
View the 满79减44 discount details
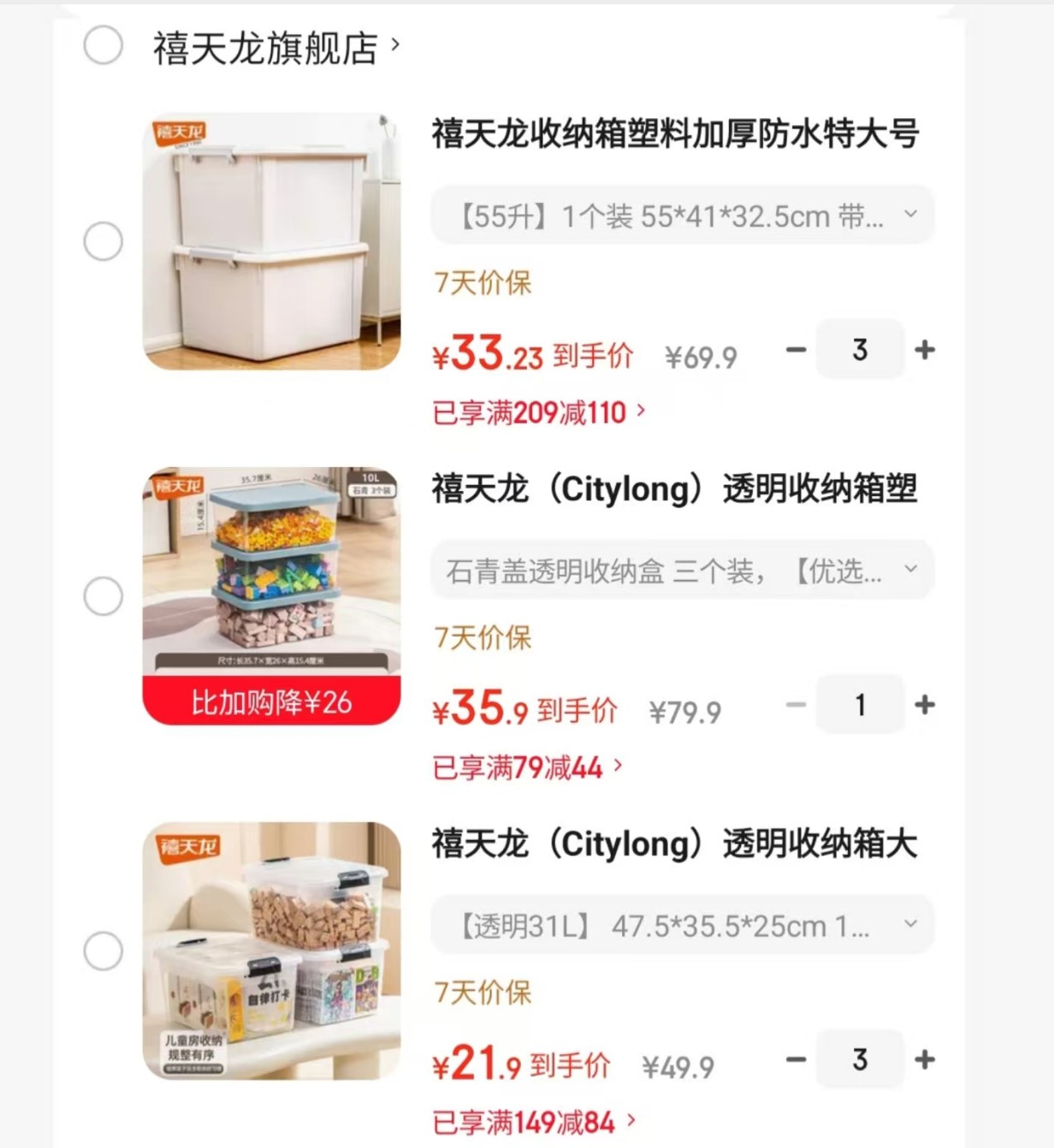point(528,767)
